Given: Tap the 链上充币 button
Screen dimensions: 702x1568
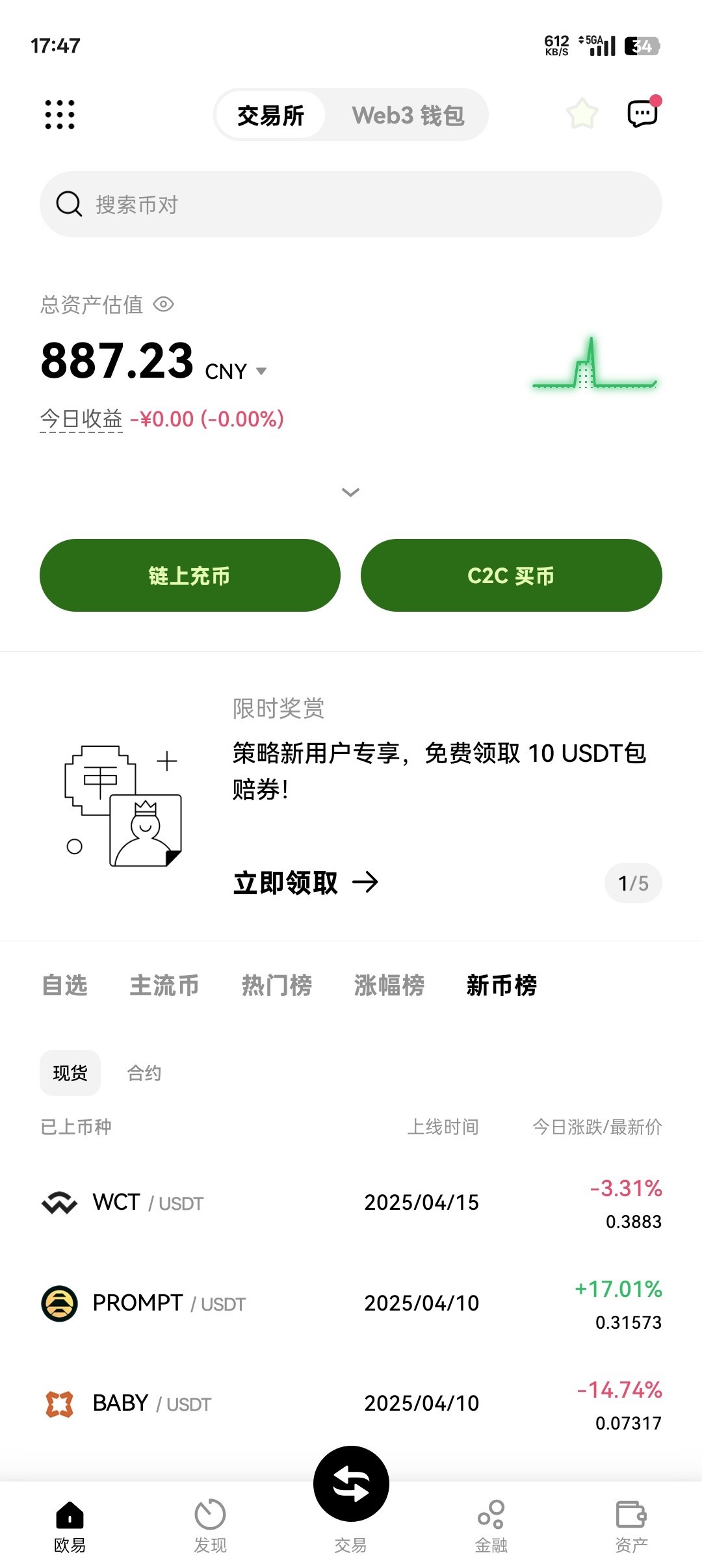Looking at the screenshot, I should point(190,575).
